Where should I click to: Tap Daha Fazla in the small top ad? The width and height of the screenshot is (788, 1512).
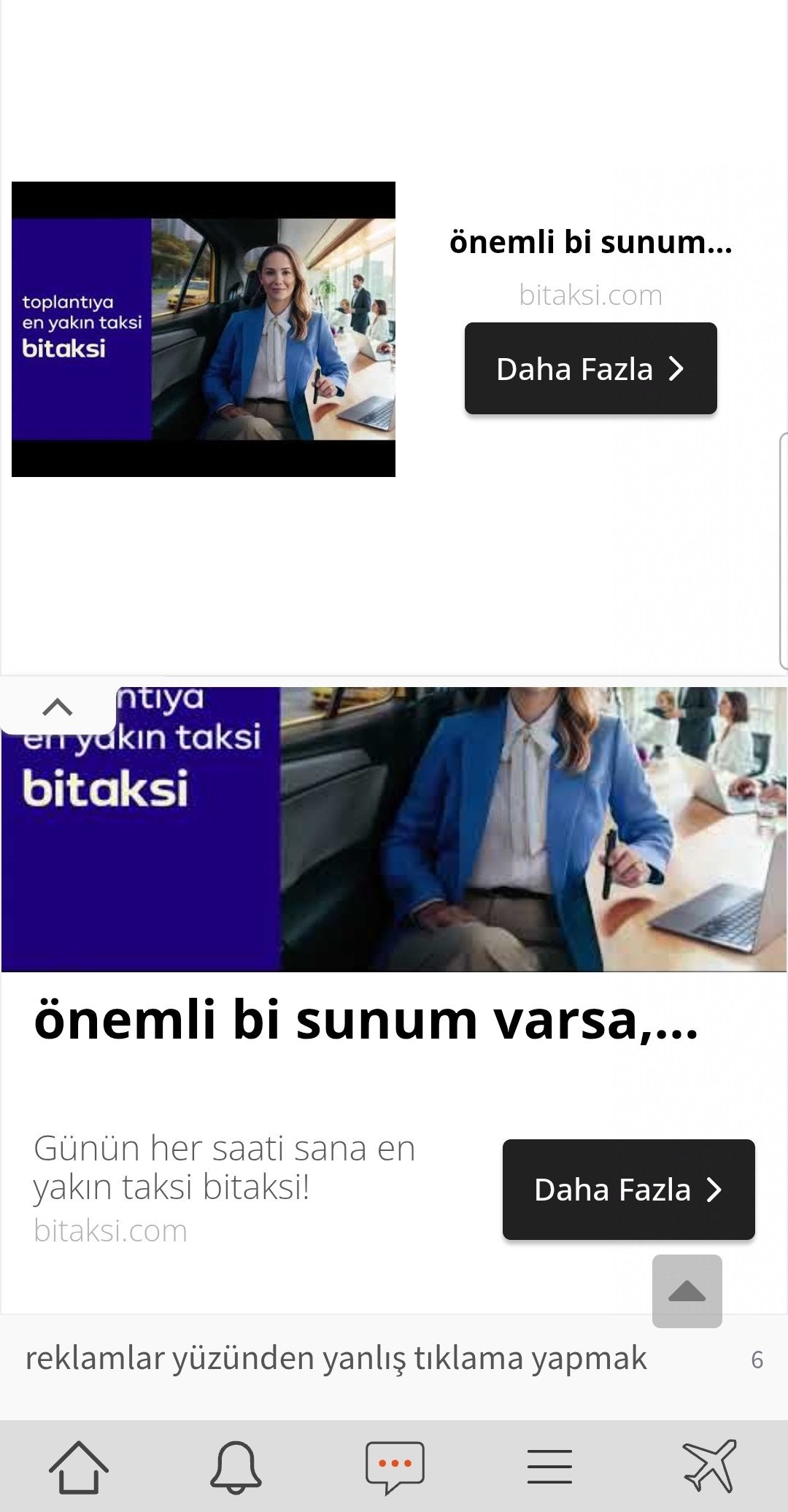point(590,368)
